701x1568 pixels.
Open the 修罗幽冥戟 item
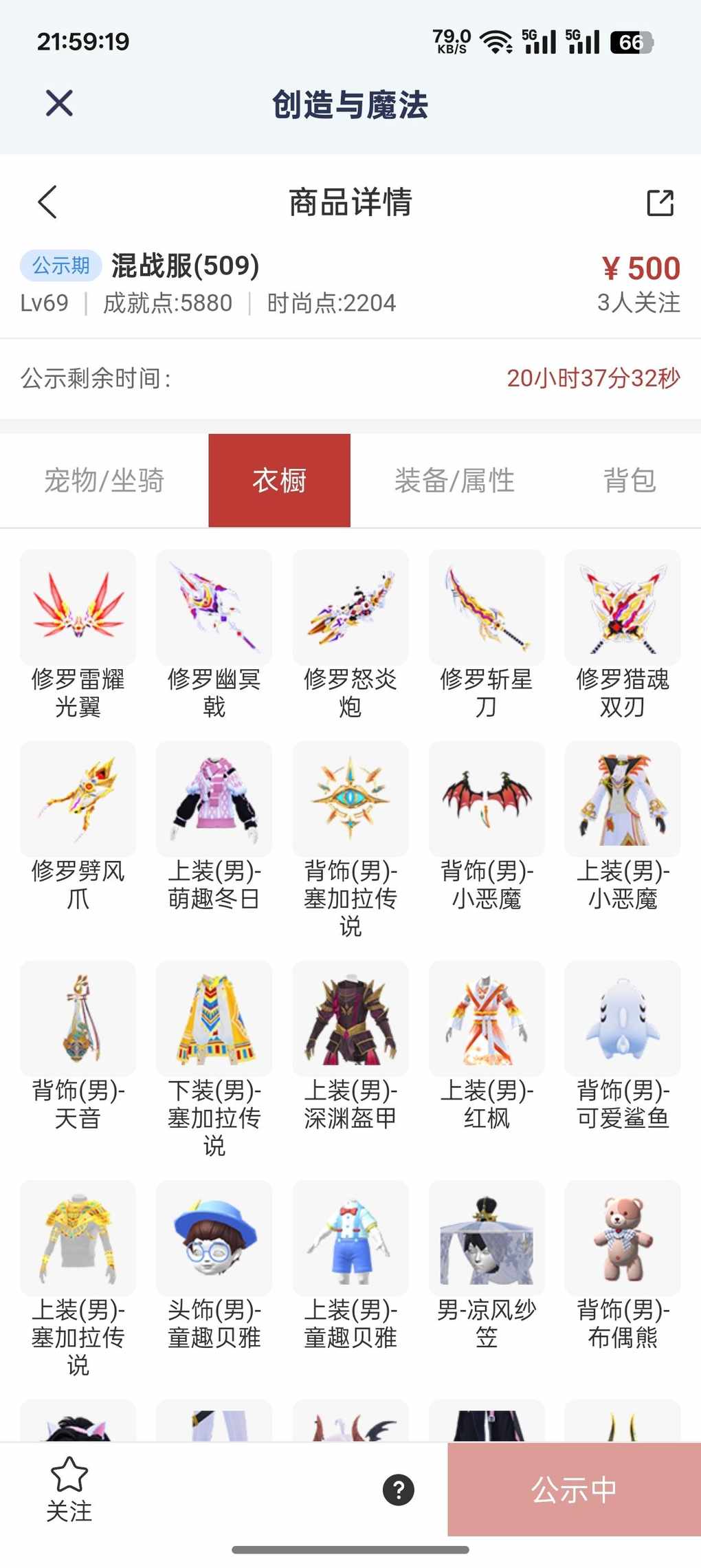pyautogui.click(x=214, y=608)
